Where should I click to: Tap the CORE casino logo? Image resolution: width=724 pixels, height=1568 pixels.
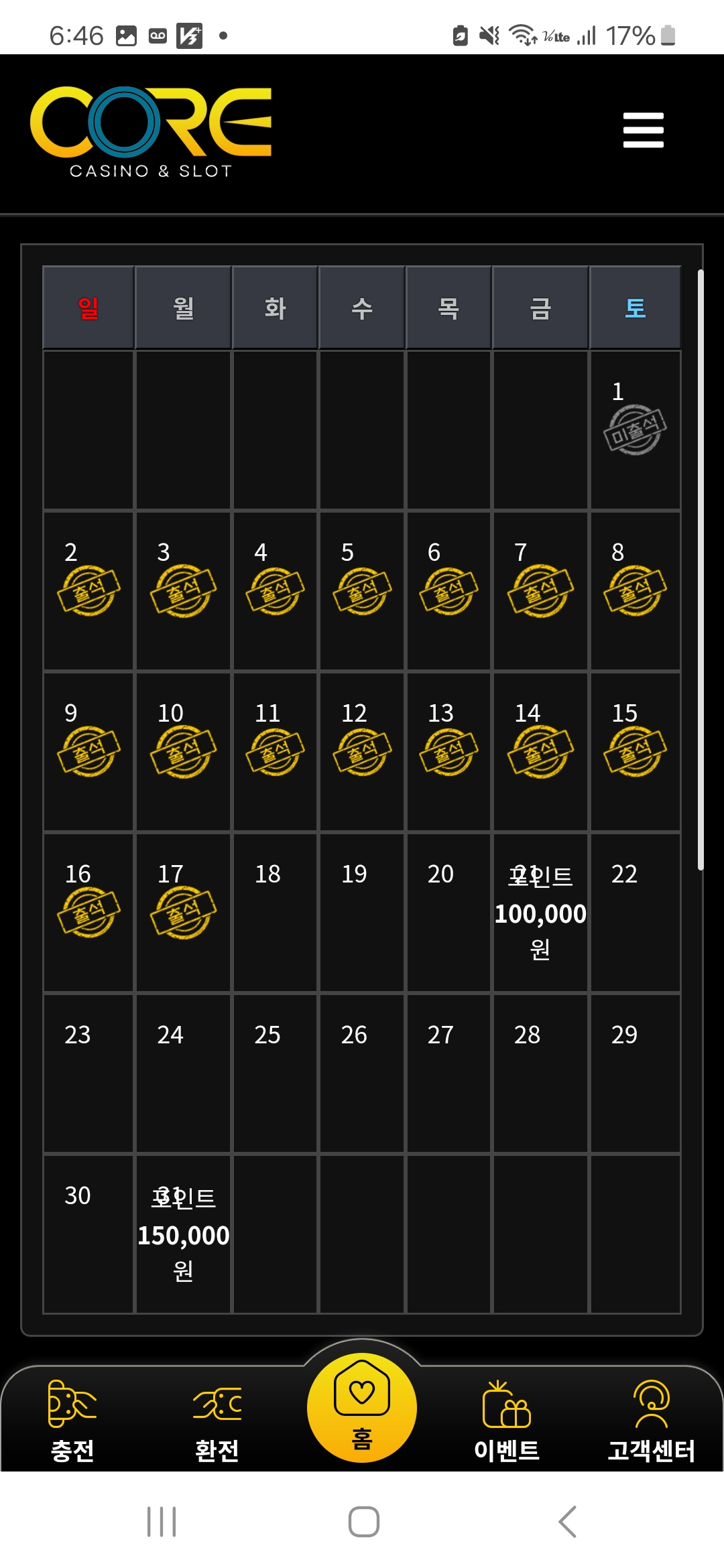point(151,132)
